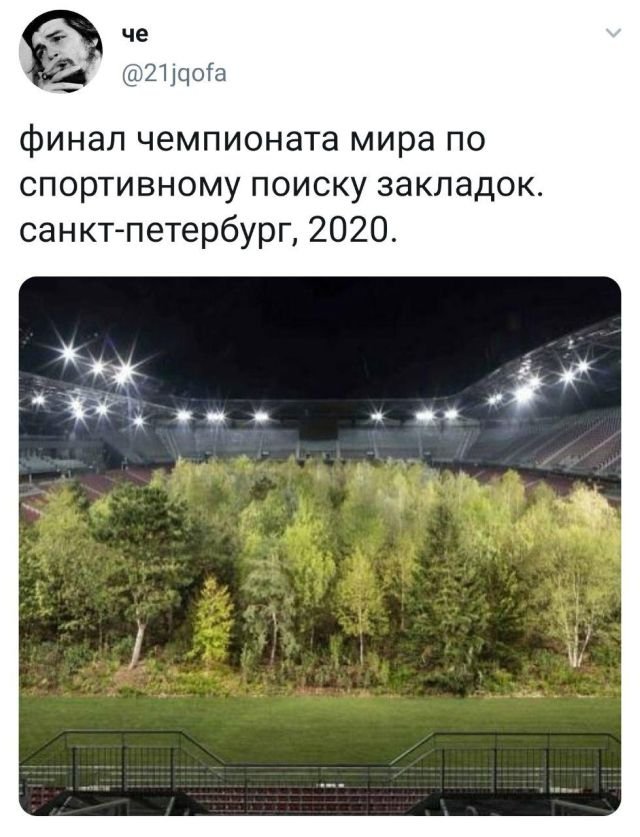Viewport: 640px width, 837px height.
Task: Open the stadium forest photo in the tweet
Action: [x=320, y=545]
